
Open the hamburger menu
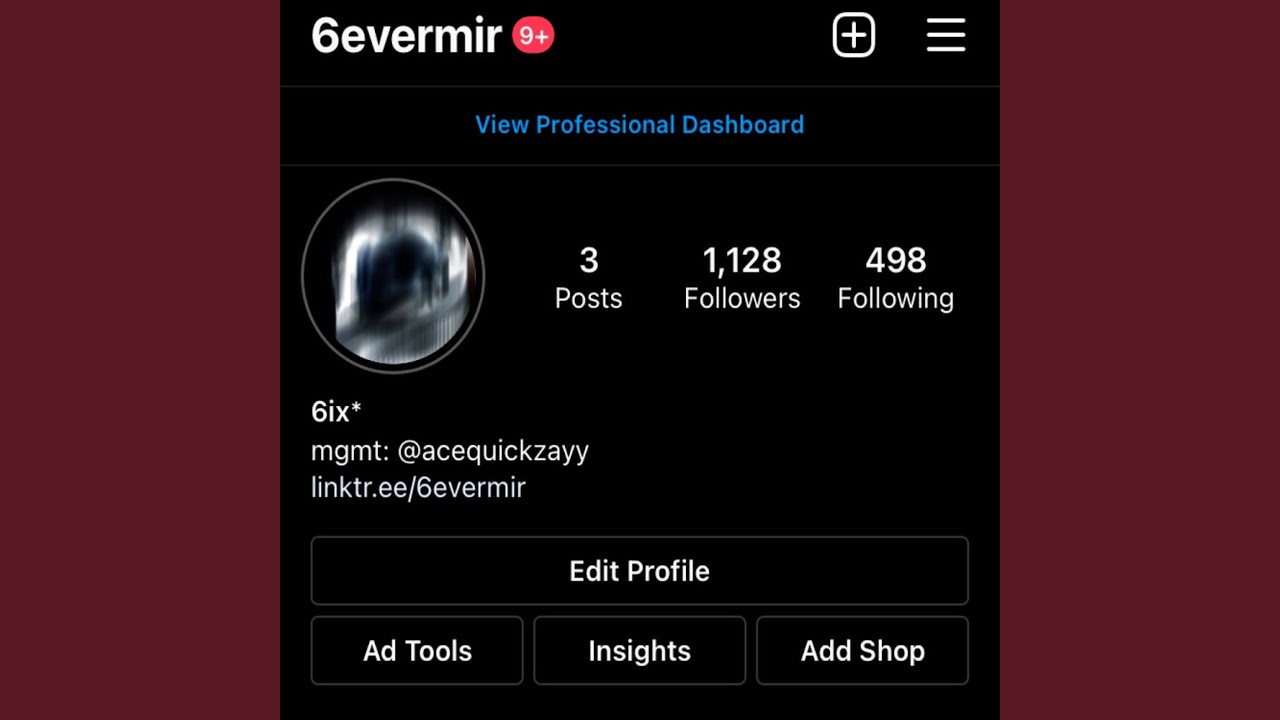point(945,36)
